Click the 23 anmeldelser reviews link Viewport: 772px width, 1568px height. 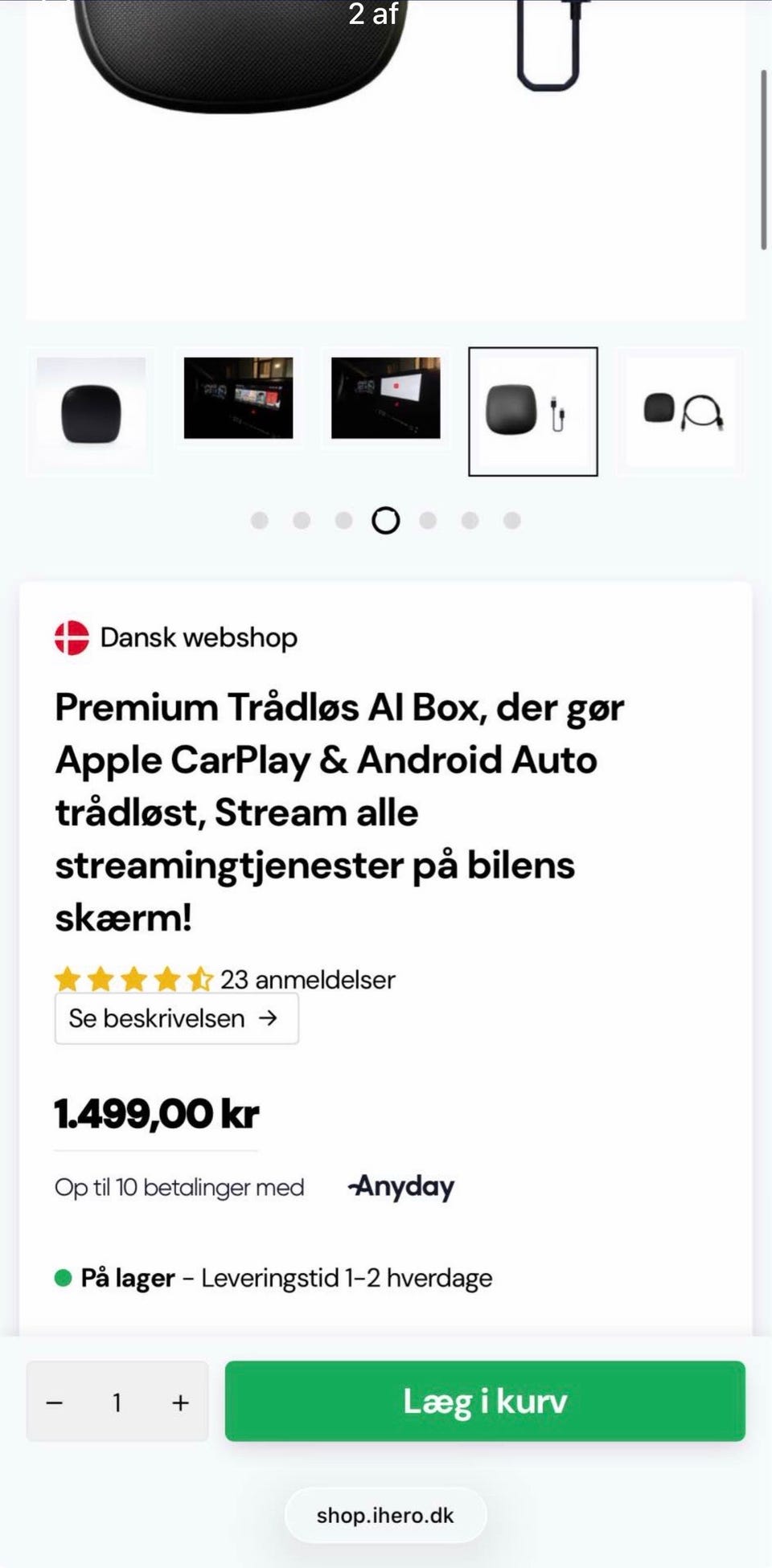[x=308, y=980]
